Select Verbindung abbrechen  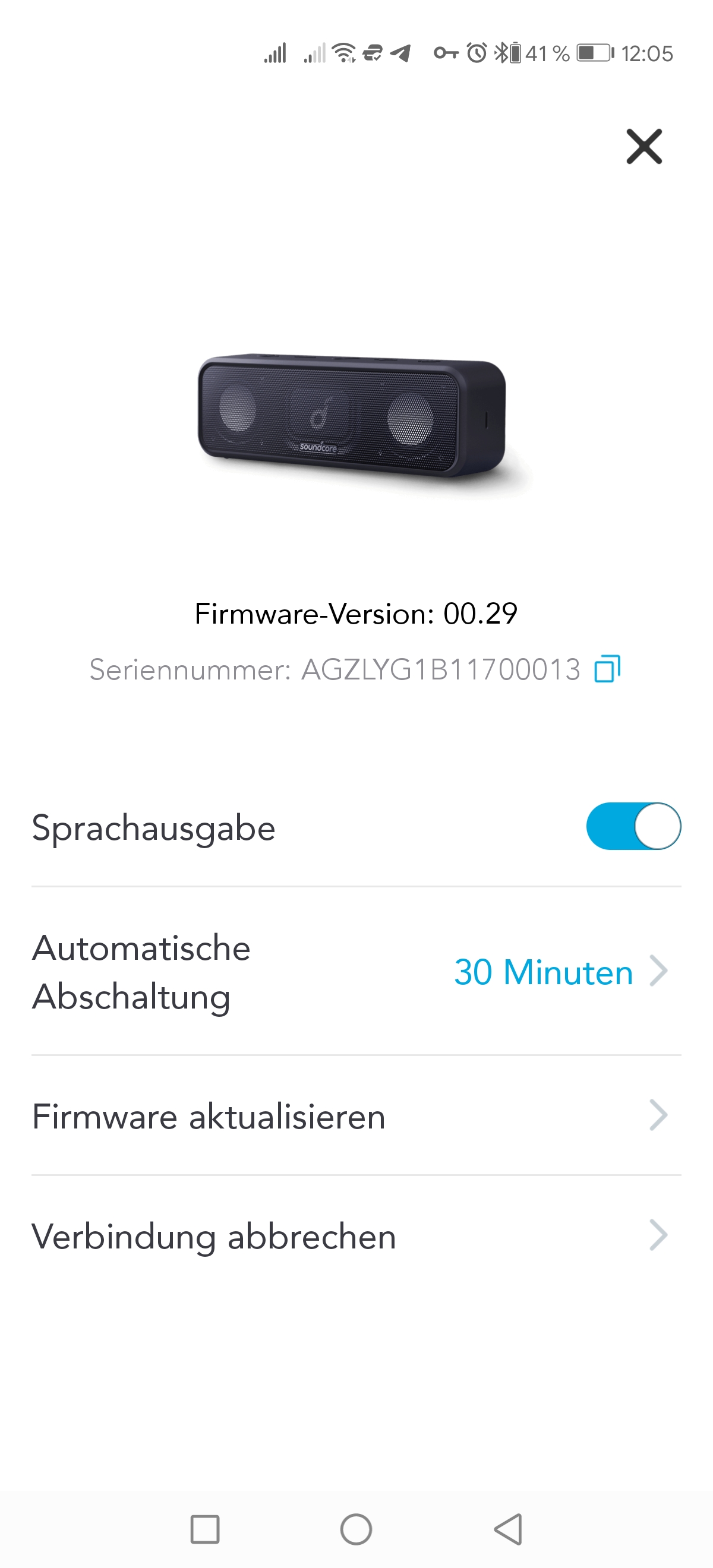click(x=356, y=1235)
